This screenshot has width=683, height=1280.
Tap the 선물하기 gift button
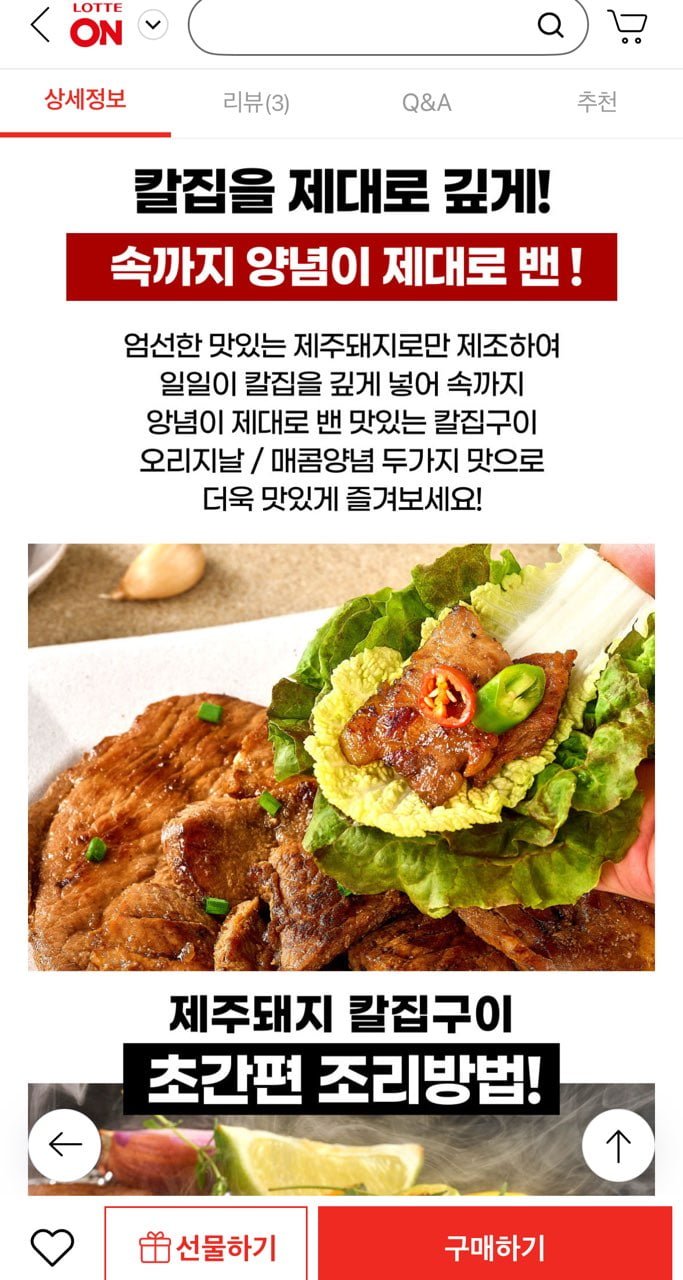click(x=206, y=1246)
